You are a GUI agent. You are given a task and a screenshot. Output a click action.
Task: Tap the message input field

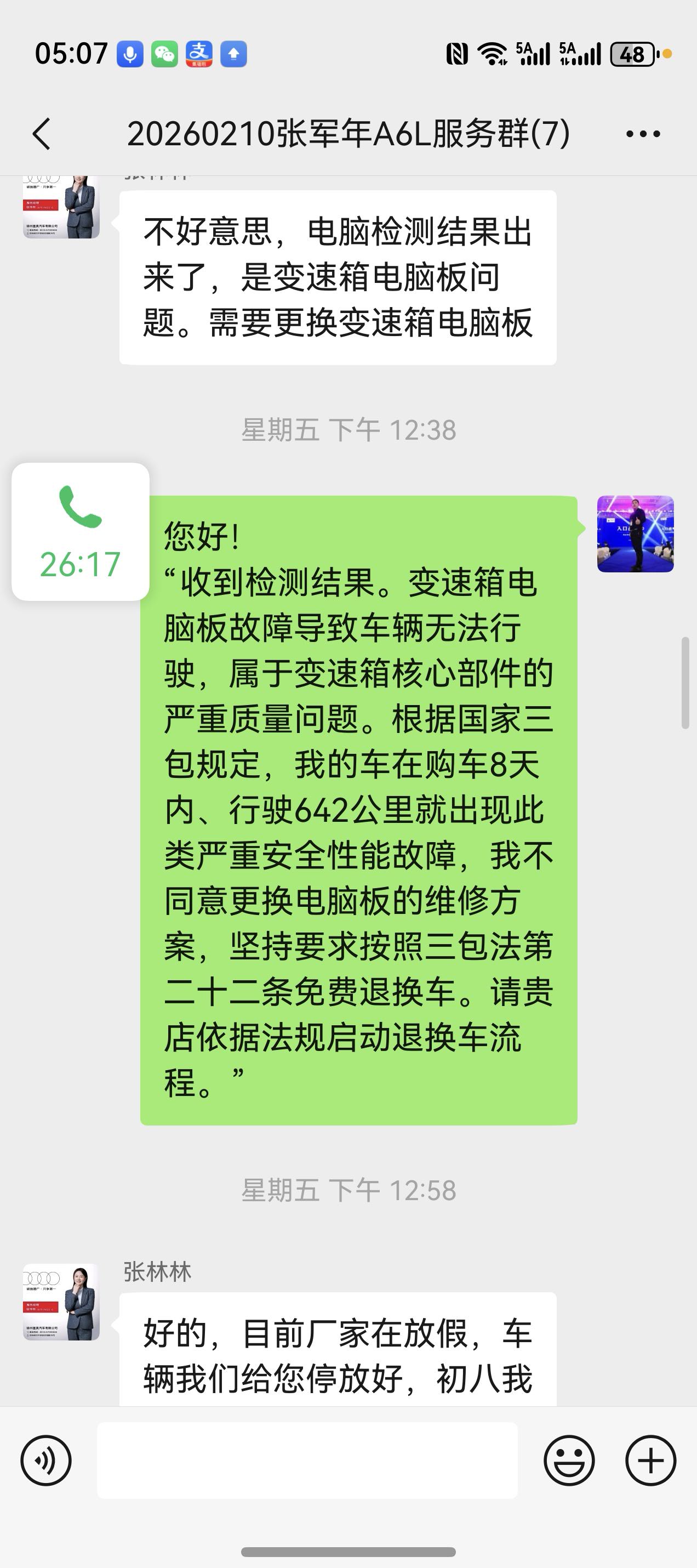pyautogui.click(x=307, y=1460)
